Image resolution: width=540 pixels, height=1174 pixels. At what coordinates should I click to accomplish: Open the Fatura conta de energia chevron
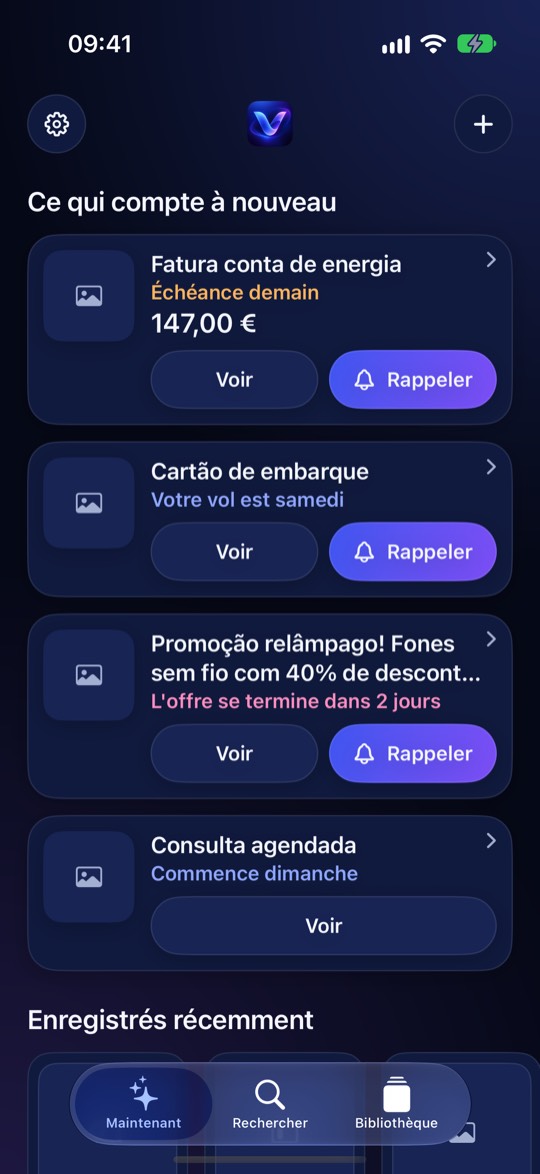pos(491,260)
